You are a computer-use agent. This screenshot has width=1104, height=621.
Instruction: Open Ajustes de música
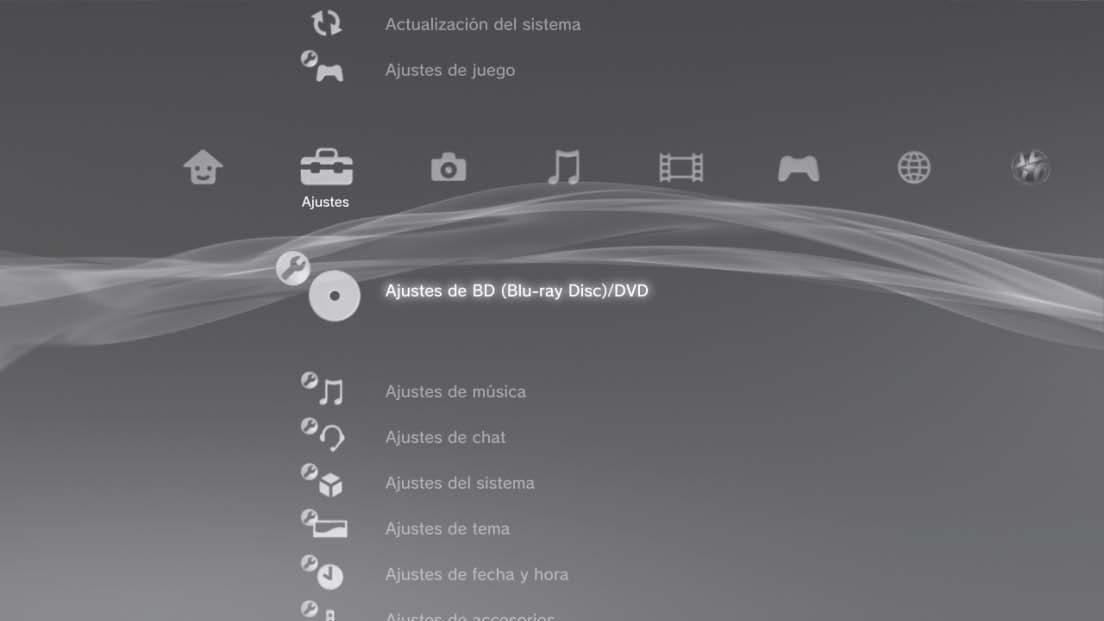455,391
